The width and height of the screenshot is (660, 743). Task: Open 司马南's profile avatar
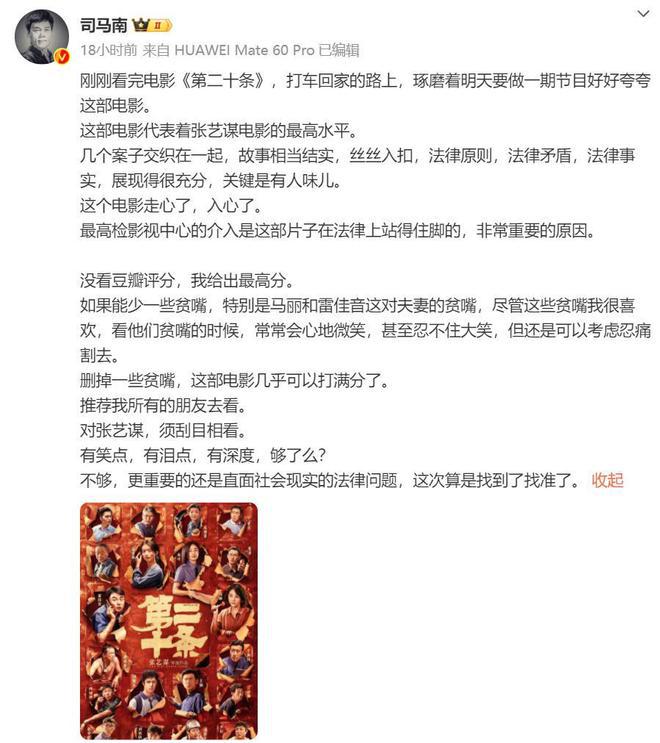point(41,39)
